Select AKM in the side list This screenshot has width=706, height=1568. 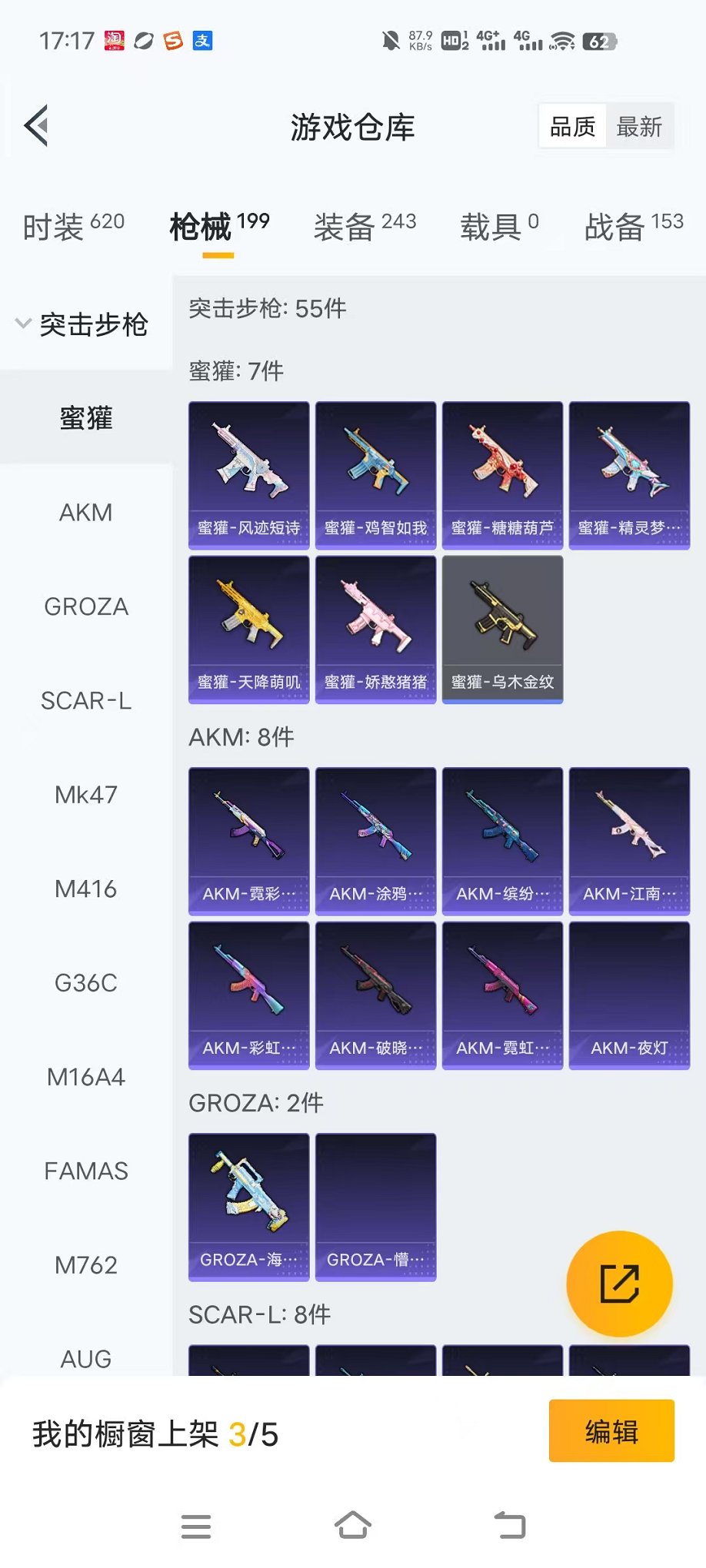click(86, 513)
